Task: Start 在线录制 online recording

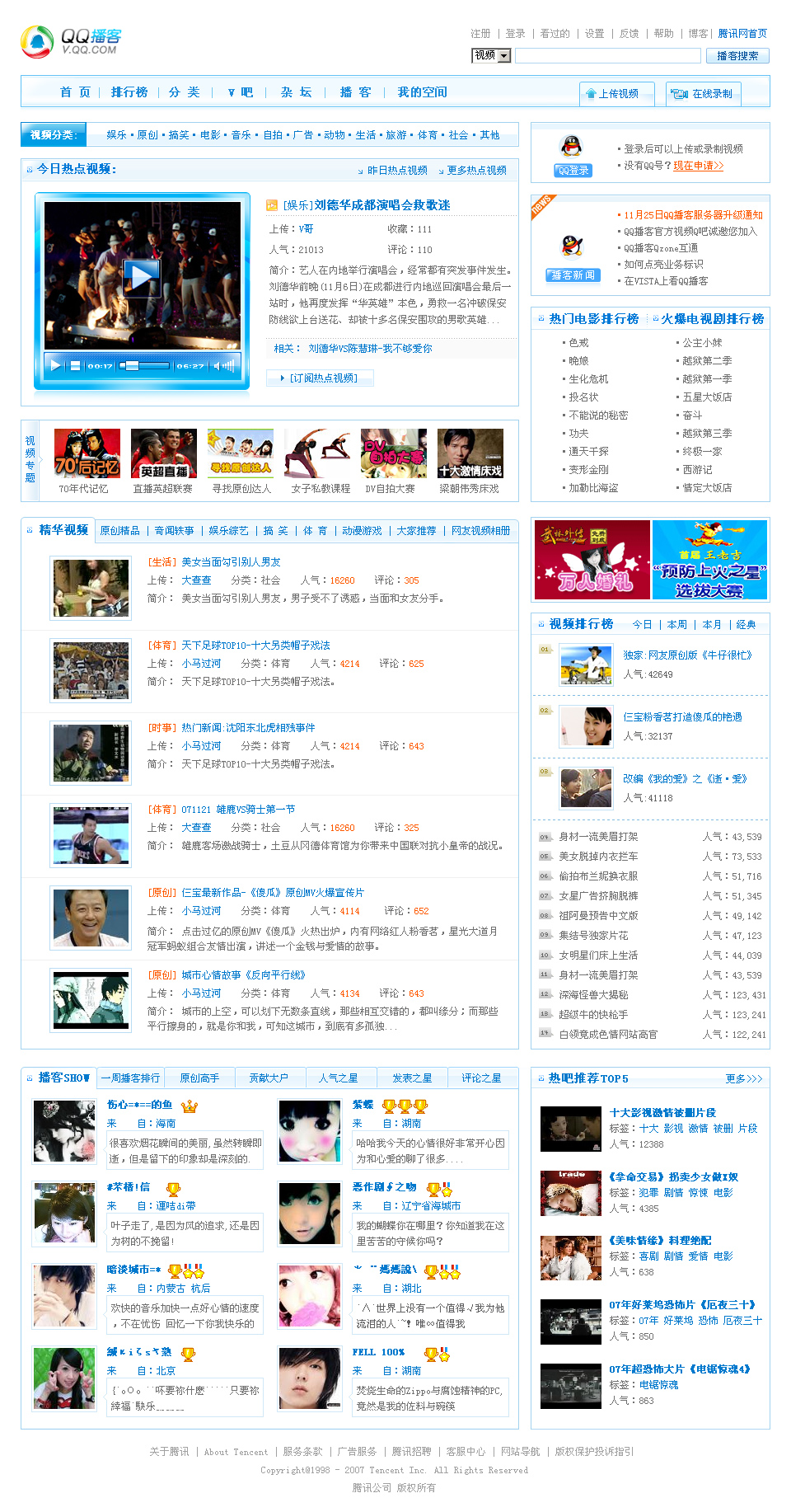Action: tap(704, 94)
